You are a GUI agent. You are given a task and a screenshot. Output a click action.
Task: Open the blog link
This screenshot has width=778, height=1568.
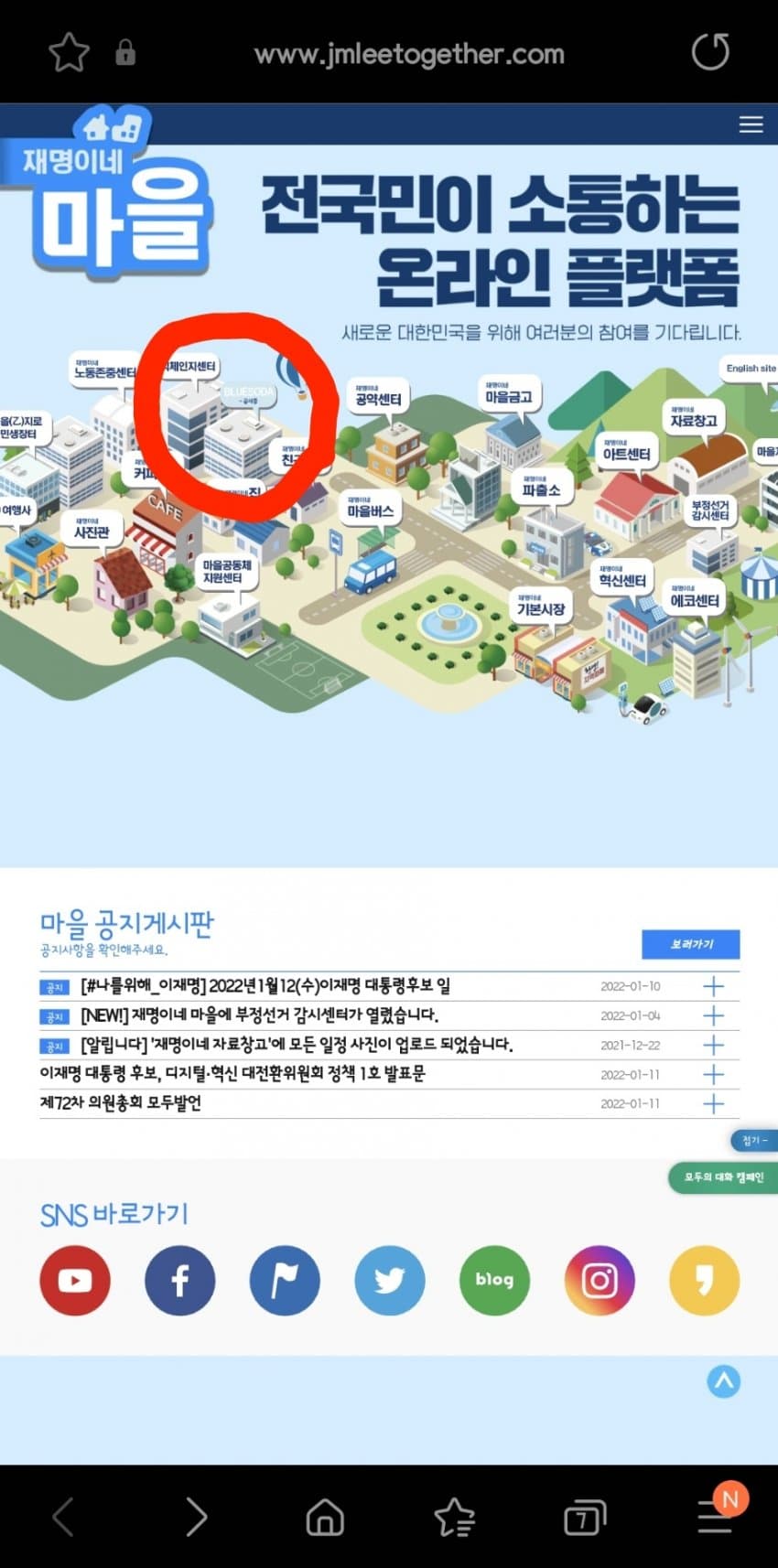494,1280
